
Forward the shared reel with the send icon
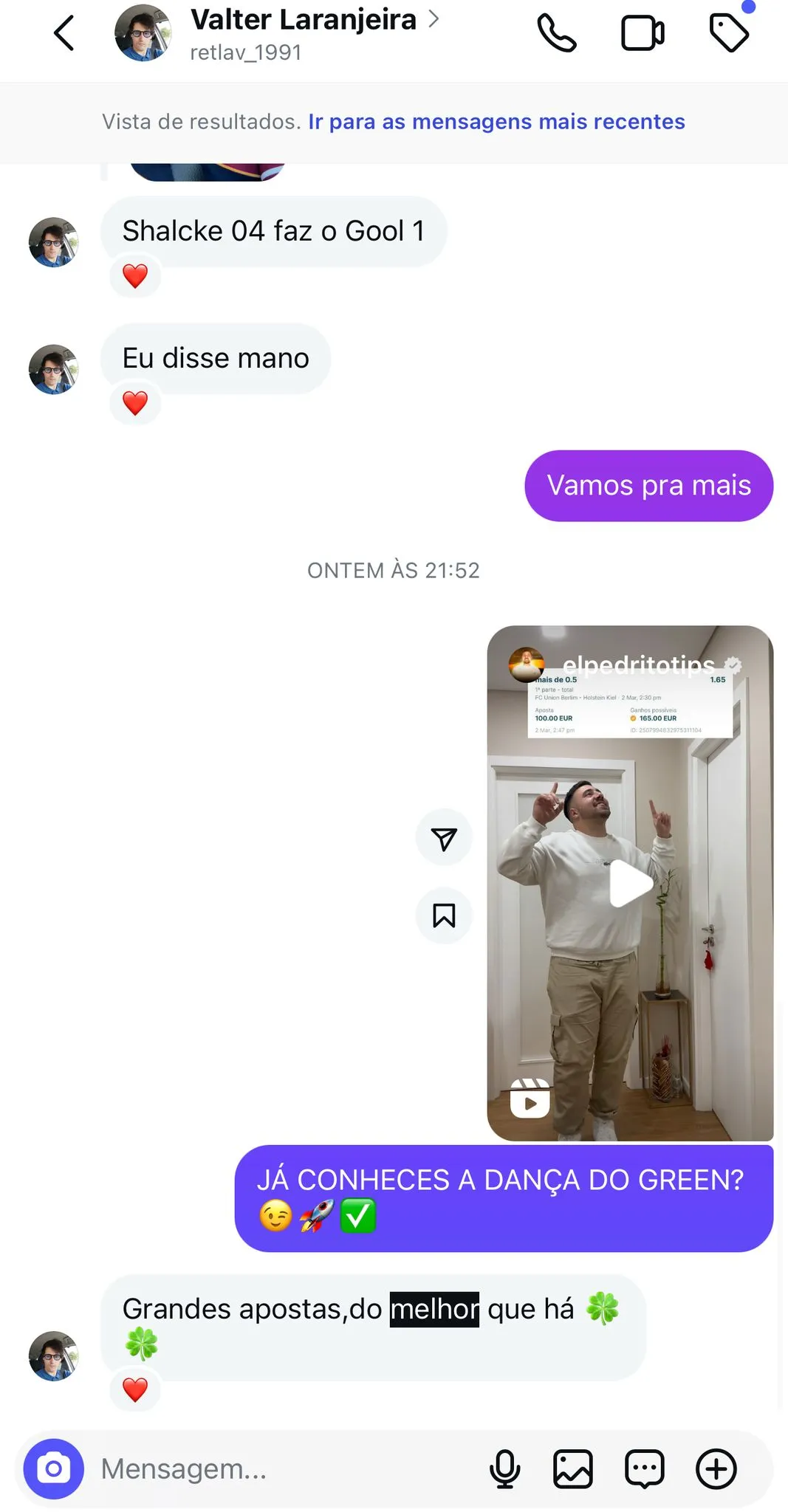(x=444, y=839)
